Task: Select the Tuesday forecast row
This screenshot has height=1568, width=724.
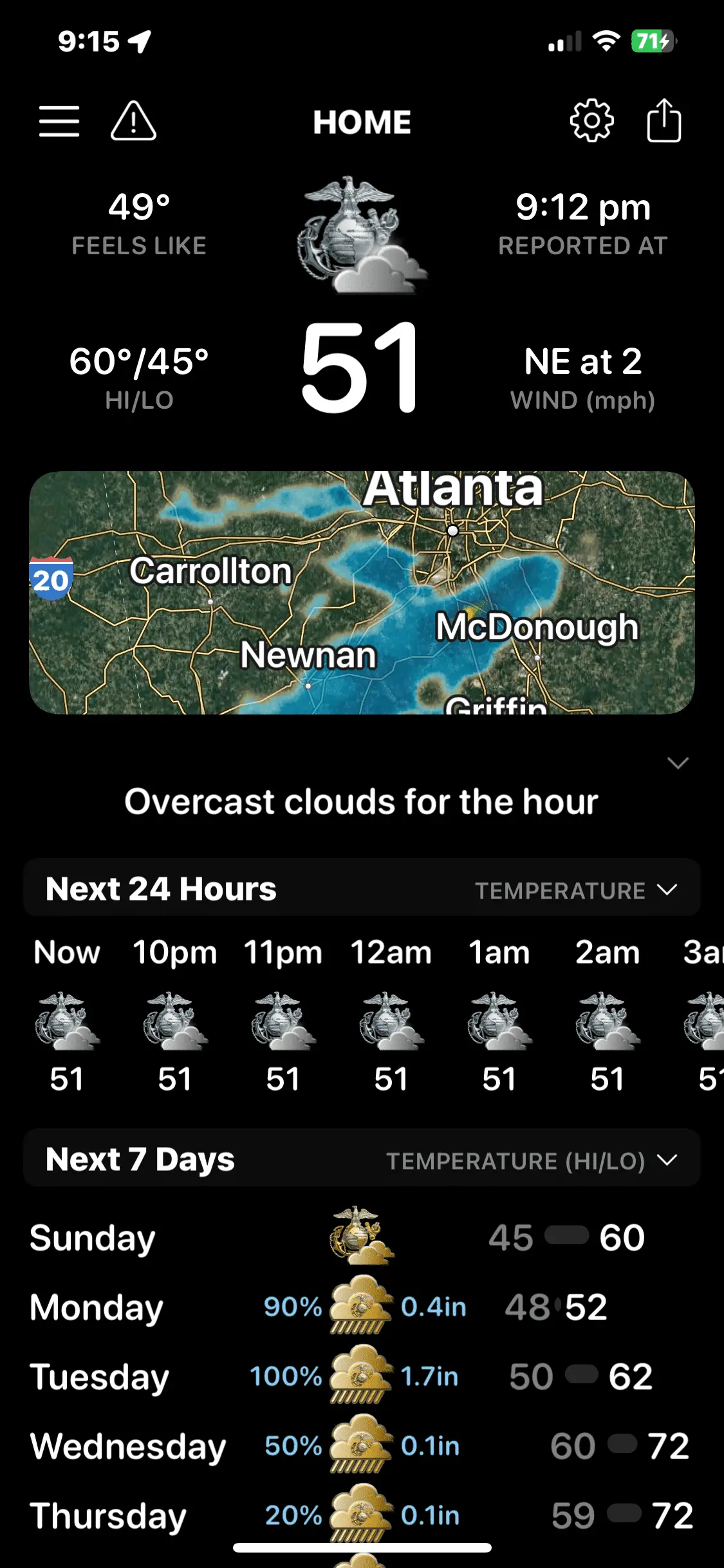Action: click(362, 1376)
